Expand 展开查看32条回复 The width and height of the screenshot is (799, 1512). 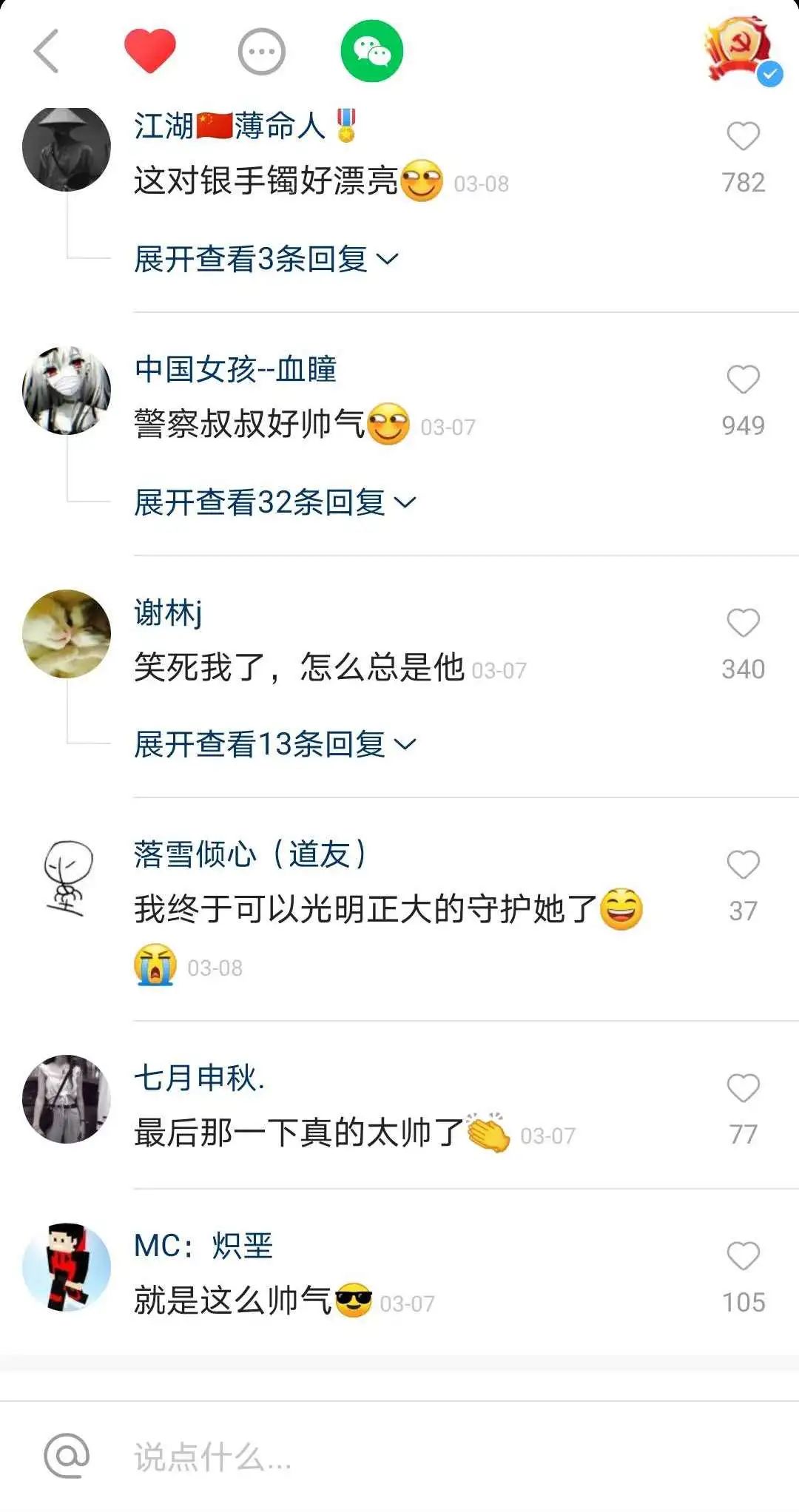(274, 502)
